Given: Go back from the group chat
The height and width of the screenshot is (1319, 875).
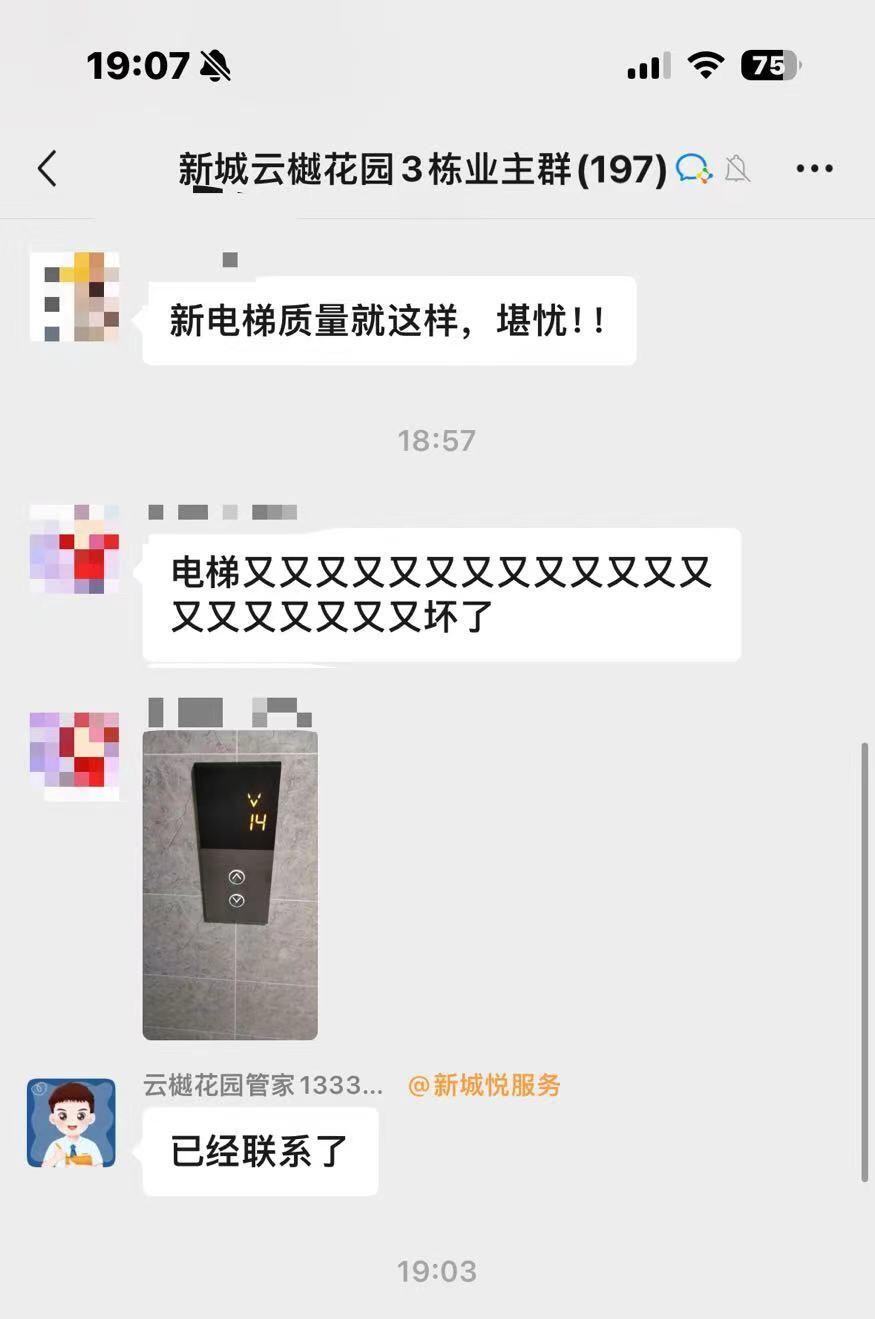Looking at the screenshot, I should pos(47,169).
